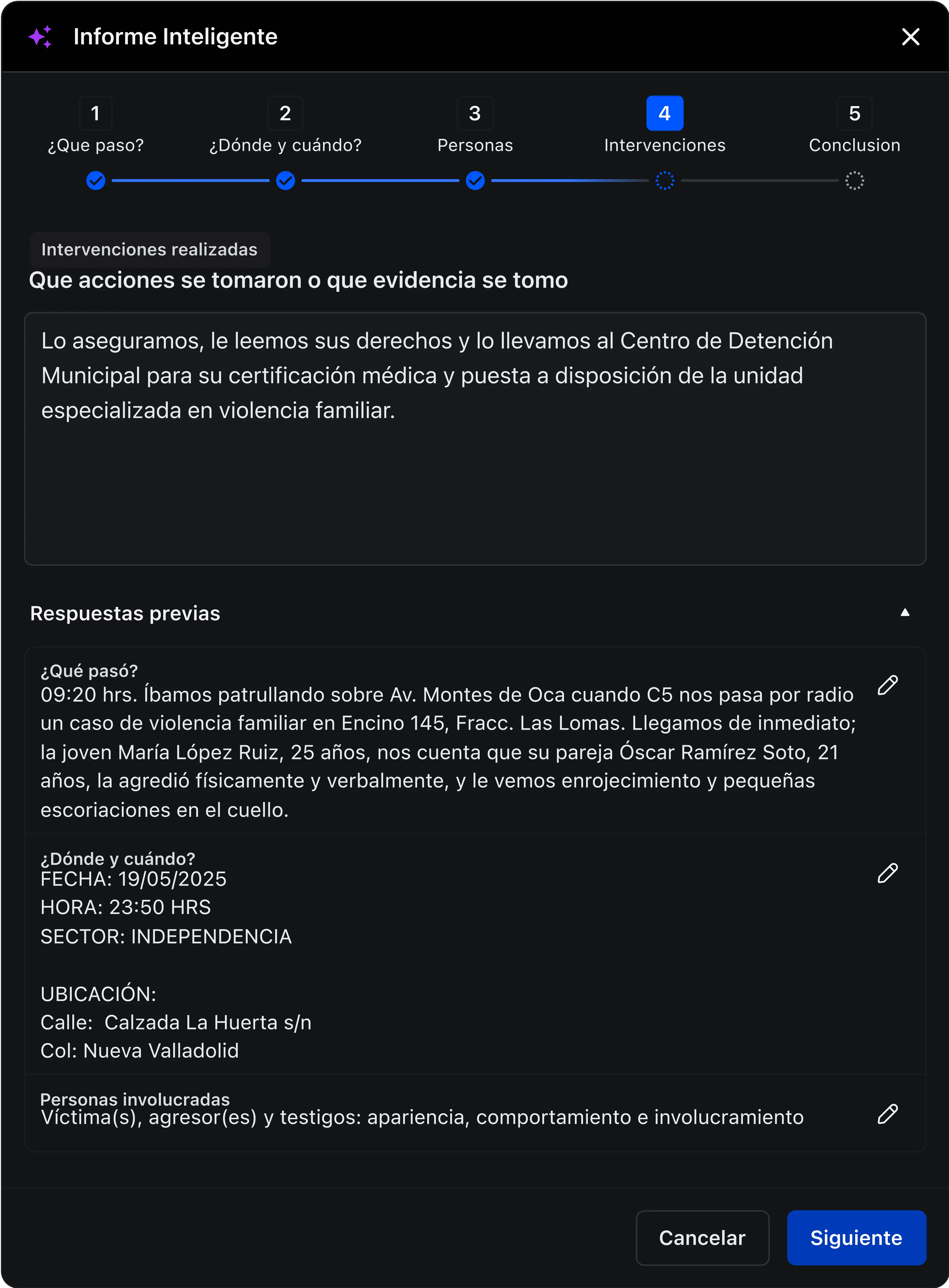Select step 1 ¿Que paso? badge
The height and width of the screenshot is (1288, 949).
(x=95, y=113)
